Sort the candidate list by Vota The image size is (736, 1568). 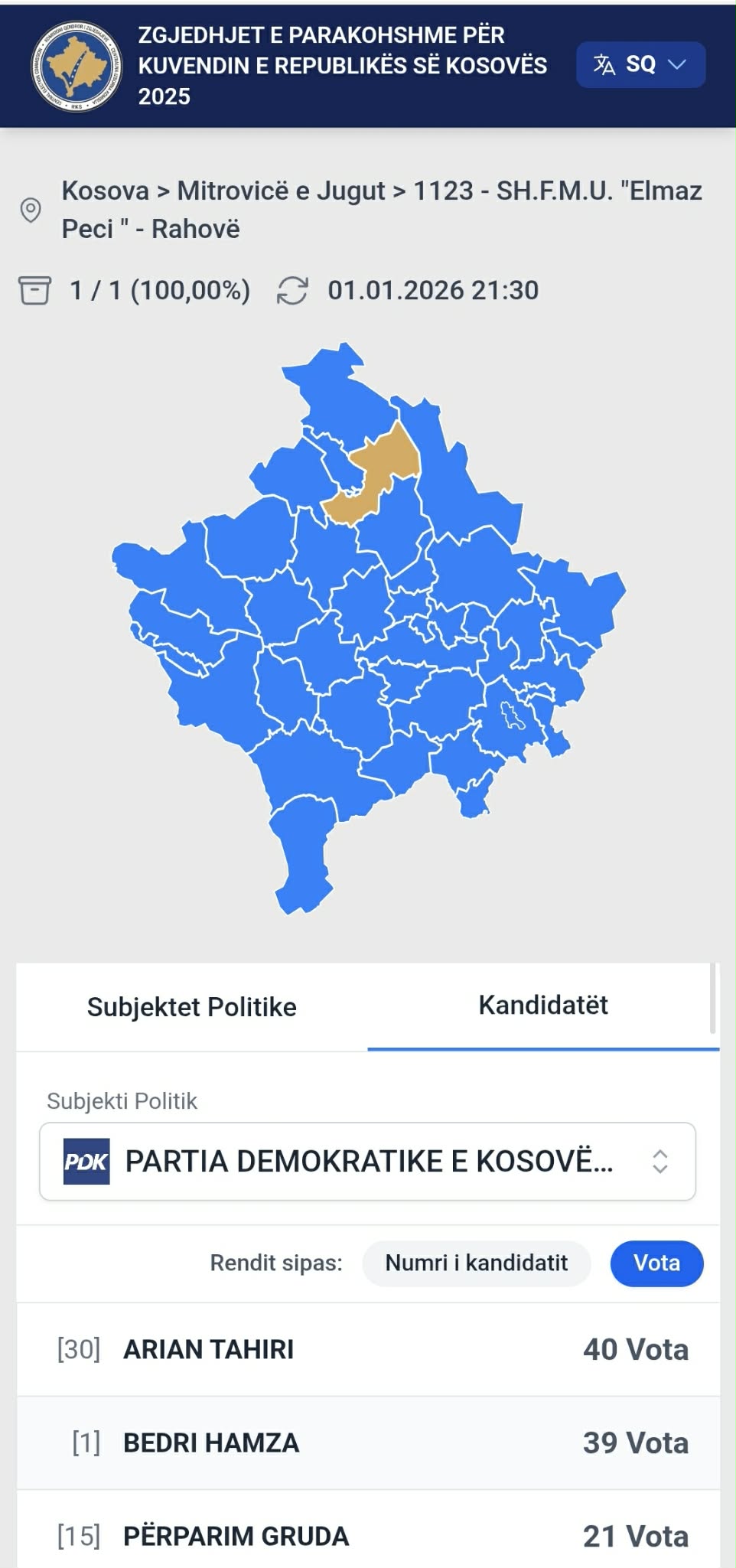tap(656, 1263)
